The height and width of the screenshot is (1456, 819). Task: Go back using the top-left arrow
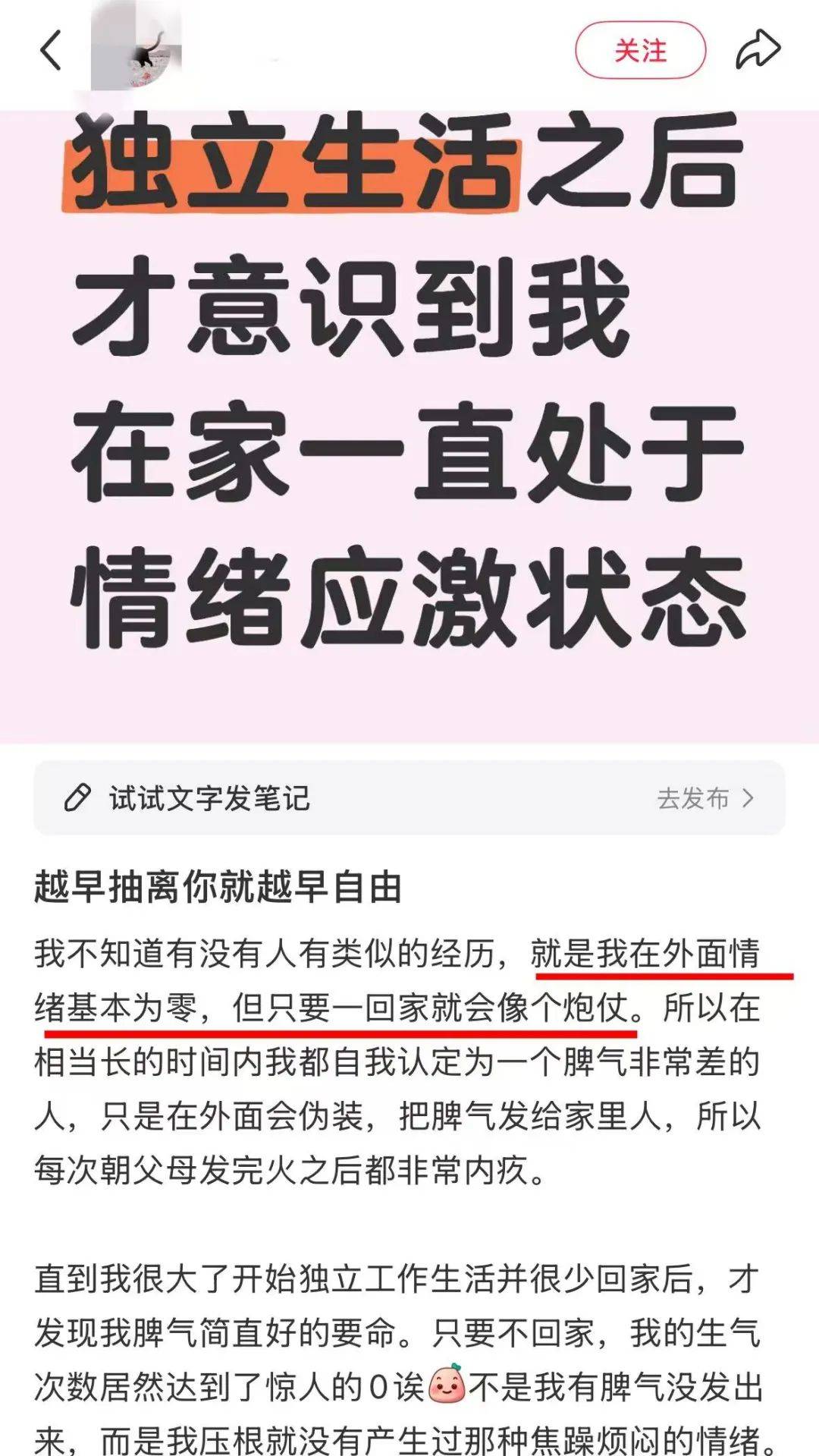coord(50,51)
